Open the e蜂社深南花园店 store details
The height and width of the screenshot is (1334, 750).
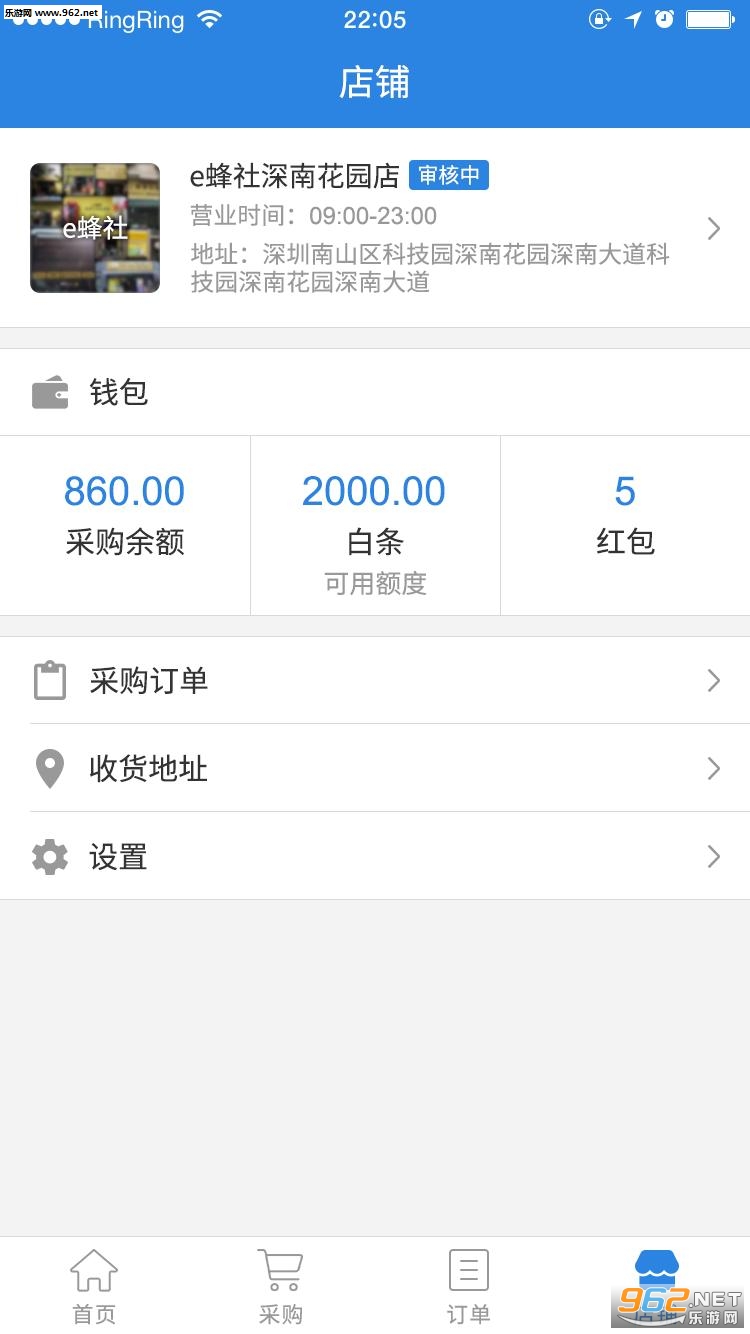[x=375, y=228]
